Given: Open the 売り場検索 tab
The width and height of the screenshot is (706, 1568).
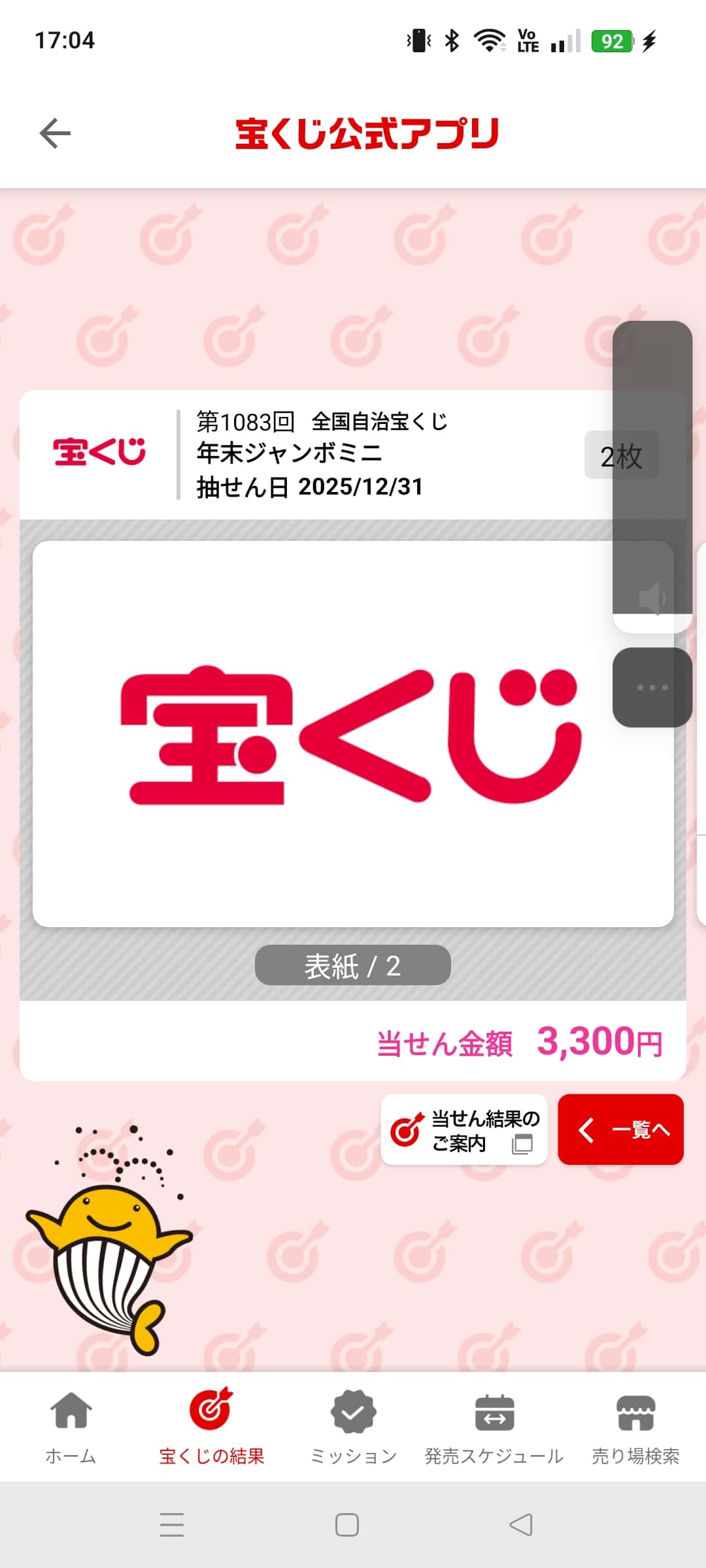Looking at the screenshot, I should click(x=635, y=1426).
